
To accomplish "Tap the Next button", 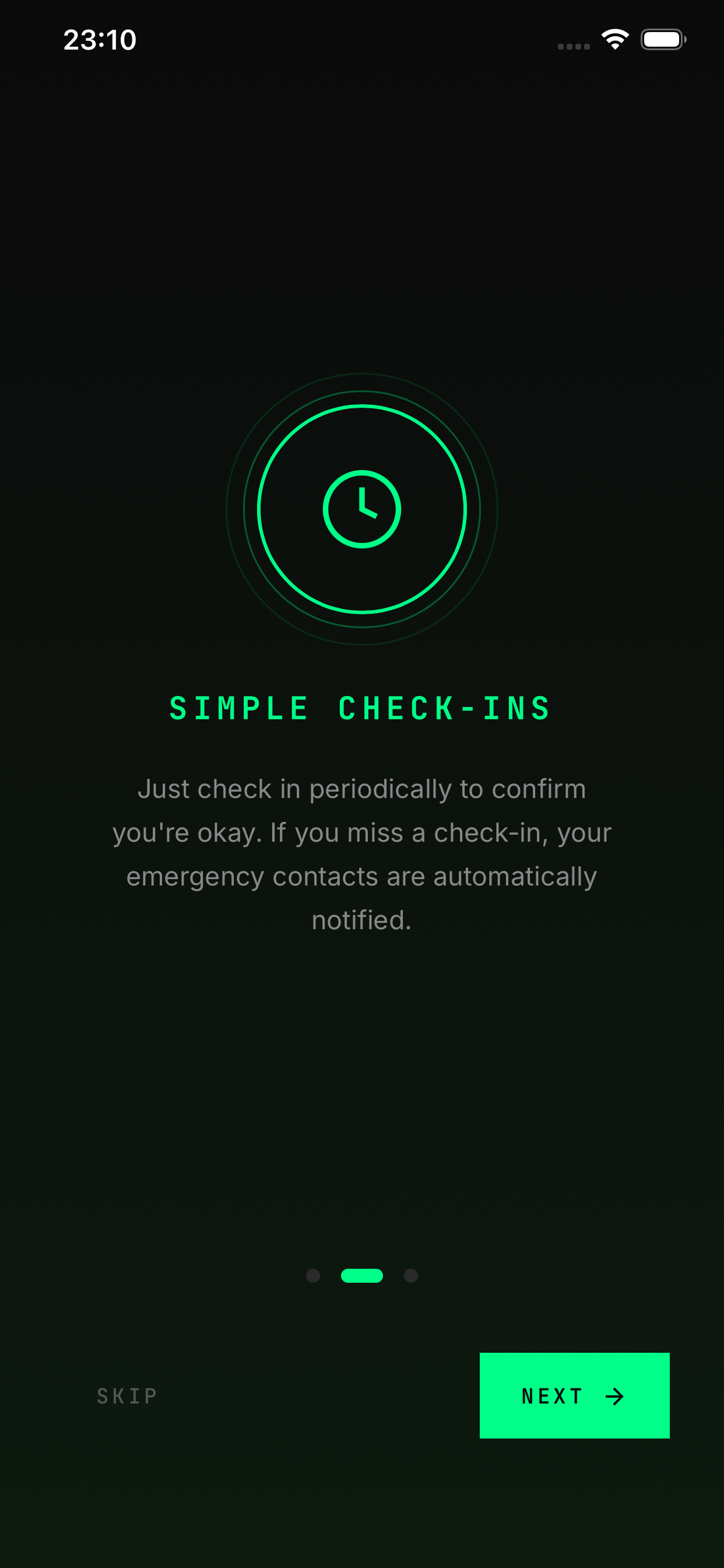I will point(574,1395).
